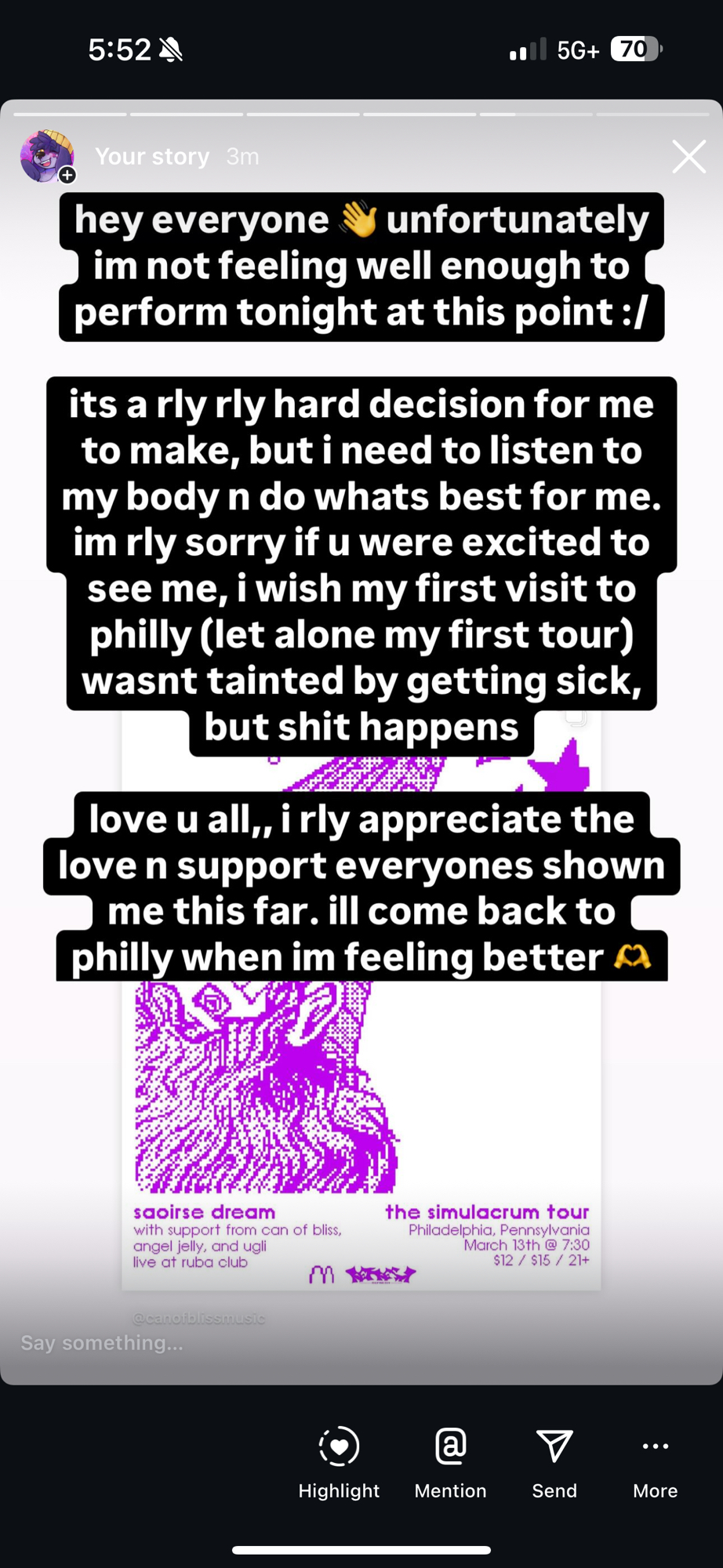Viewport: 723px width, 1568px height.
Task: Close the story viewer
Action: pos(688,157)
